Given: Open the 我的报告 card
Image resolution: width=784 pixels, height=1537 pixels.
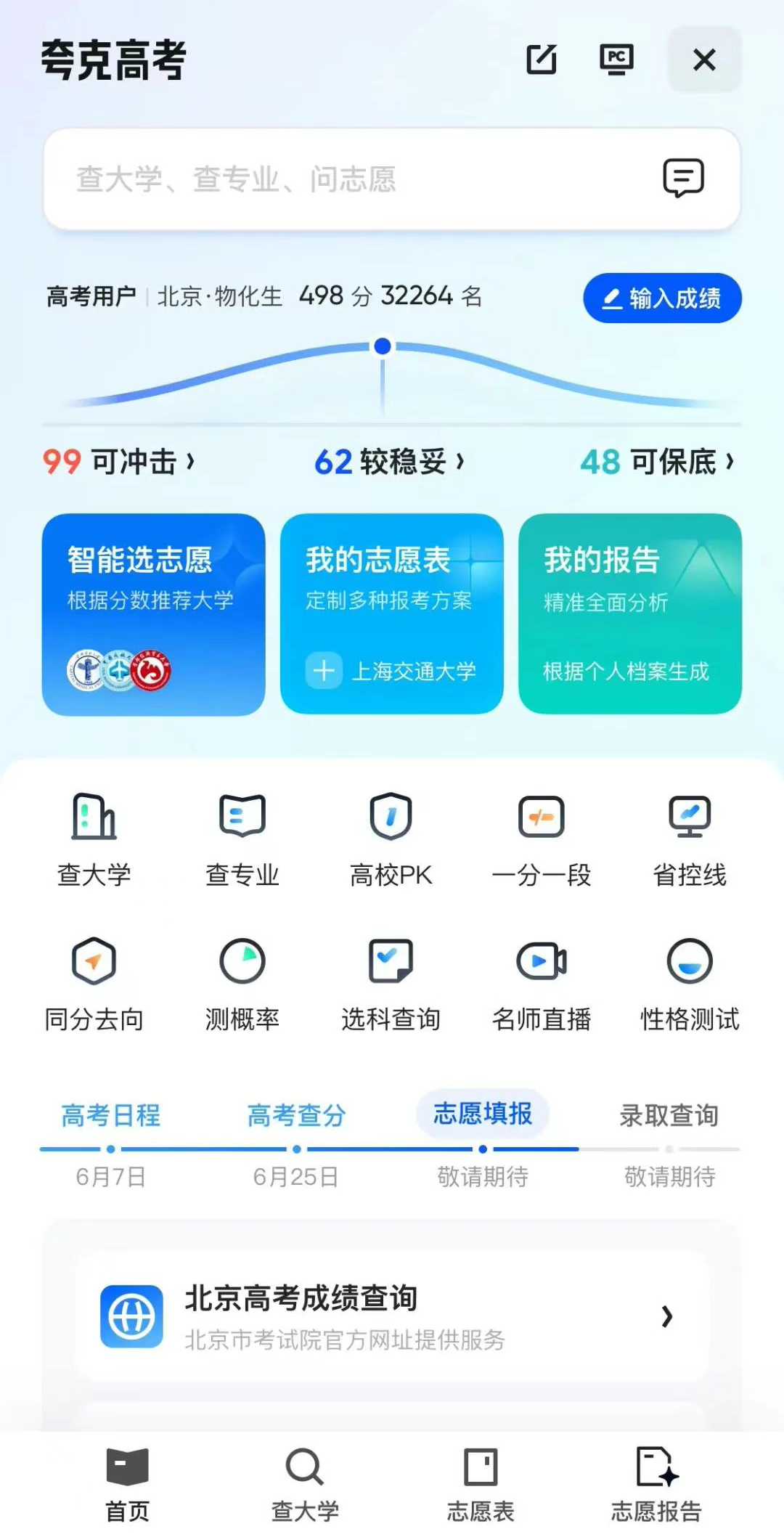Looking at the screenshot, I should point(629,614).
